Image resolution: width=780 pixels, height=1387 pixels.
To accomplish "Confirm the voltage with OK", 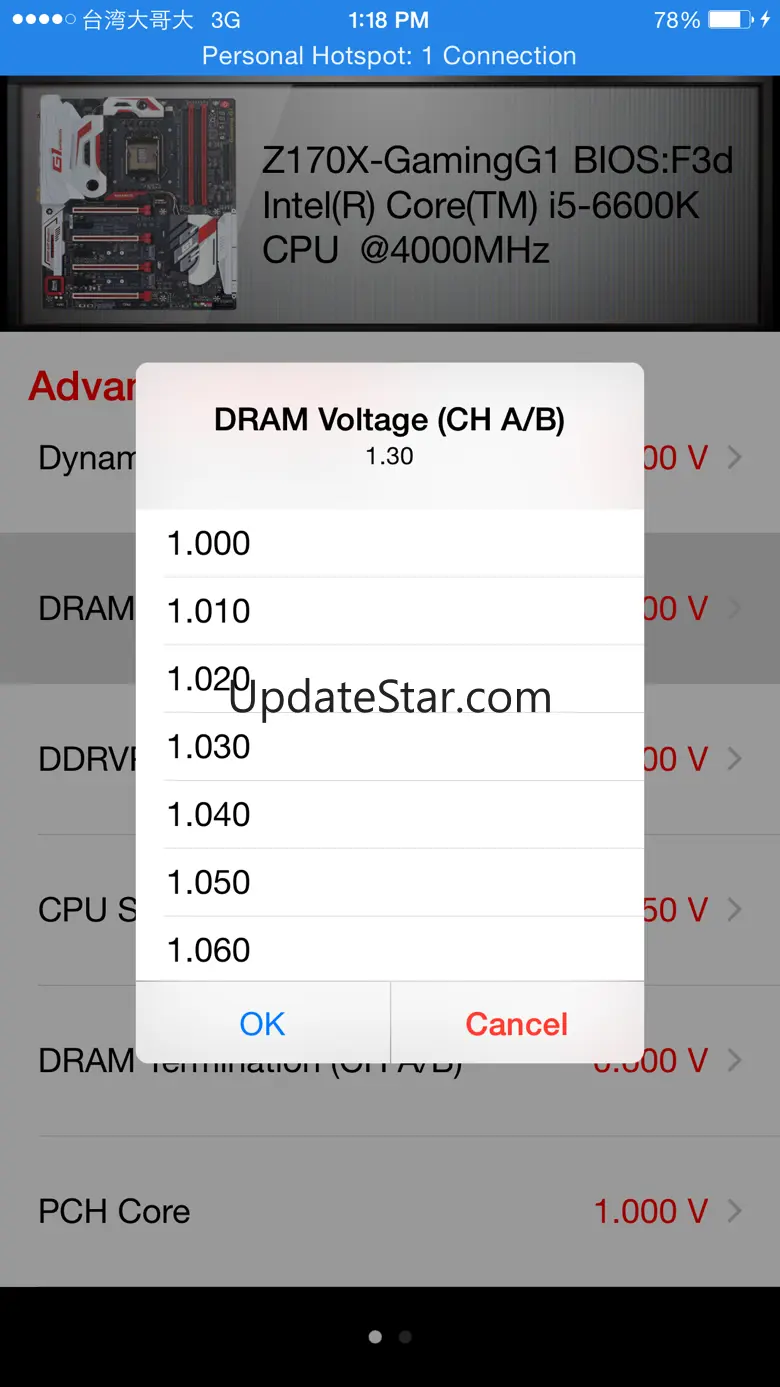I will pyautogui.click(x=263, y=1023).
